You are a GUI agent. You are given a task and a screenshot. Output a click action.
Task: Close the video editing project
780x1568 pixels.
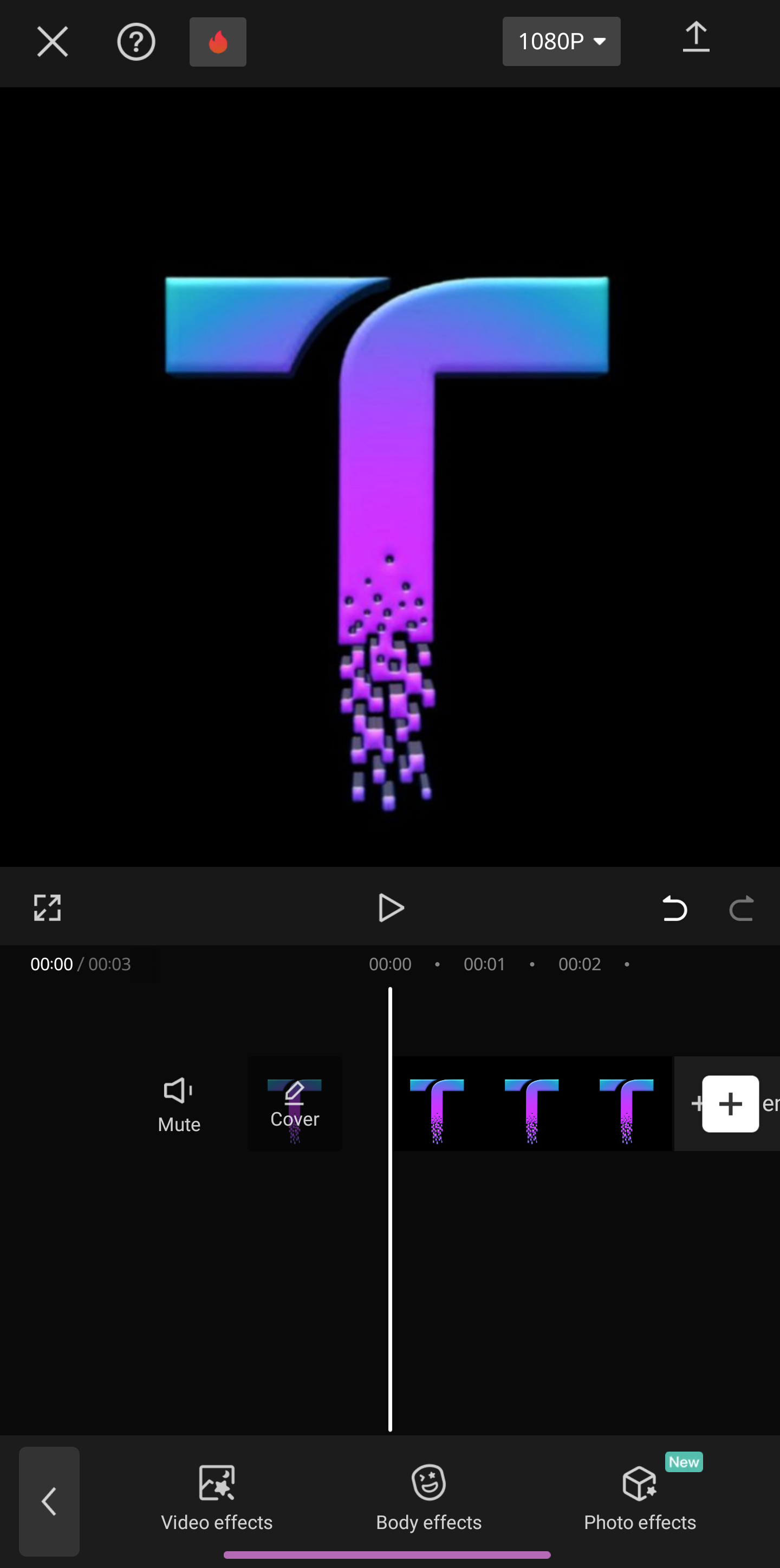click(53, 42)
